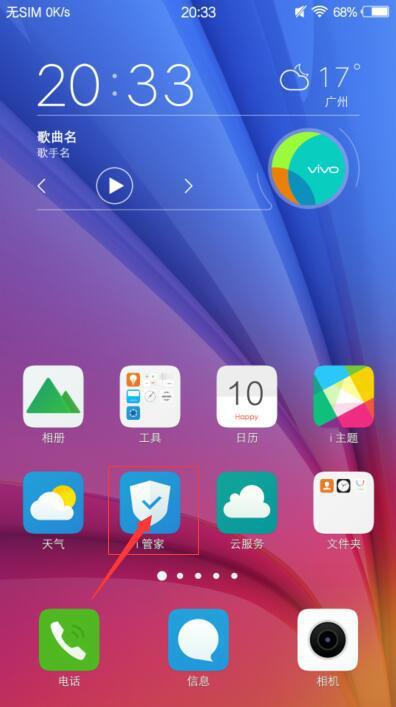Skip to the next song
Image resolution: width=396 pixels, height=707 pixels.
pos(189,186)
